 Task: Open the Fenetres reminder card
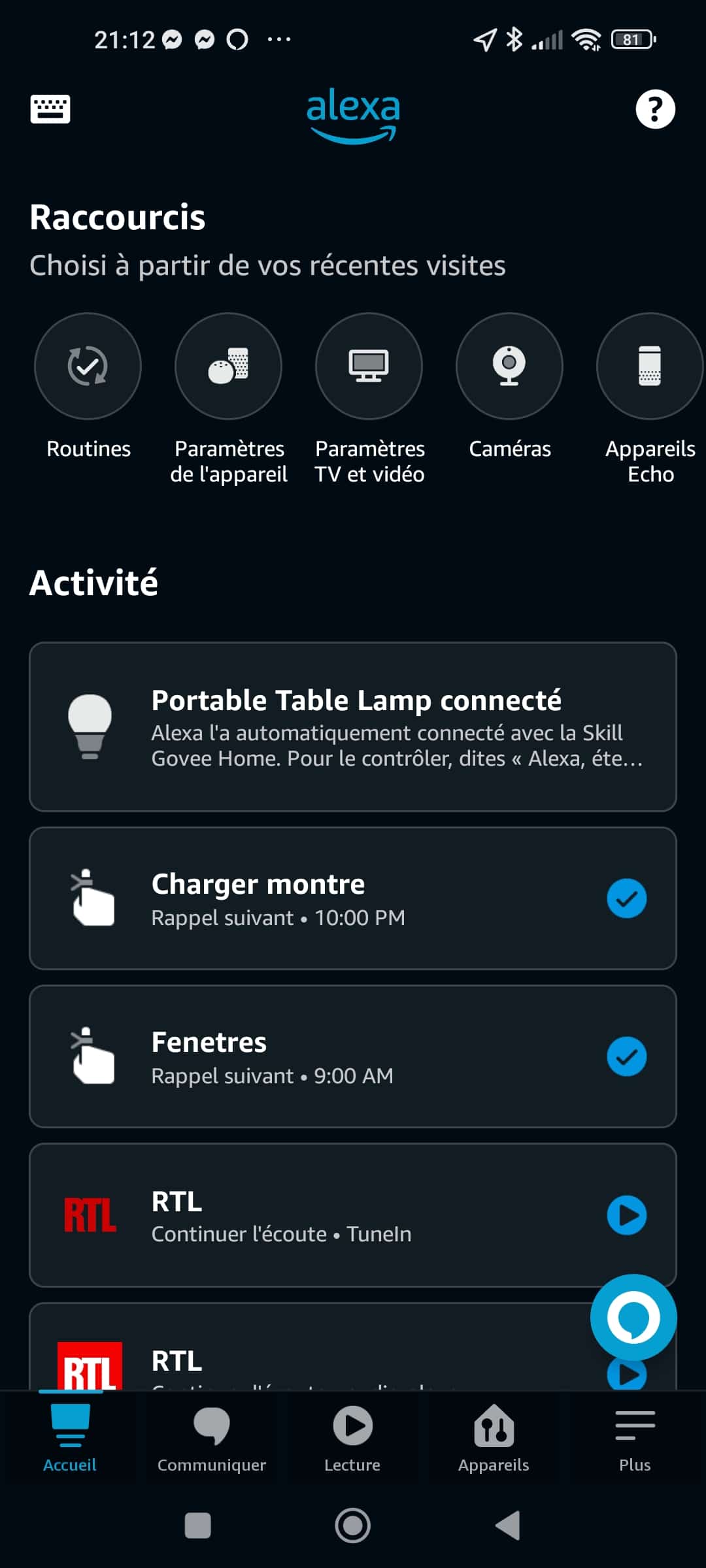pos(353,1056)
